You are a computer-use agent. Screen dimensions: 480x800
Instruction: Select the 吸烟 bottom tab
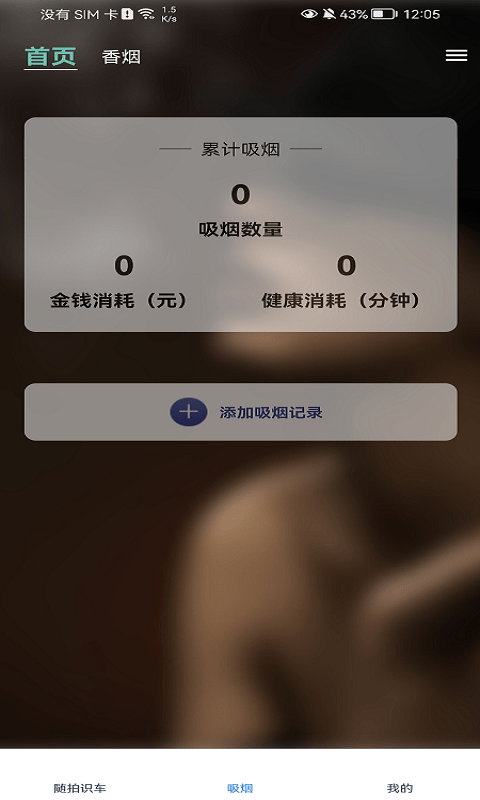240,788
